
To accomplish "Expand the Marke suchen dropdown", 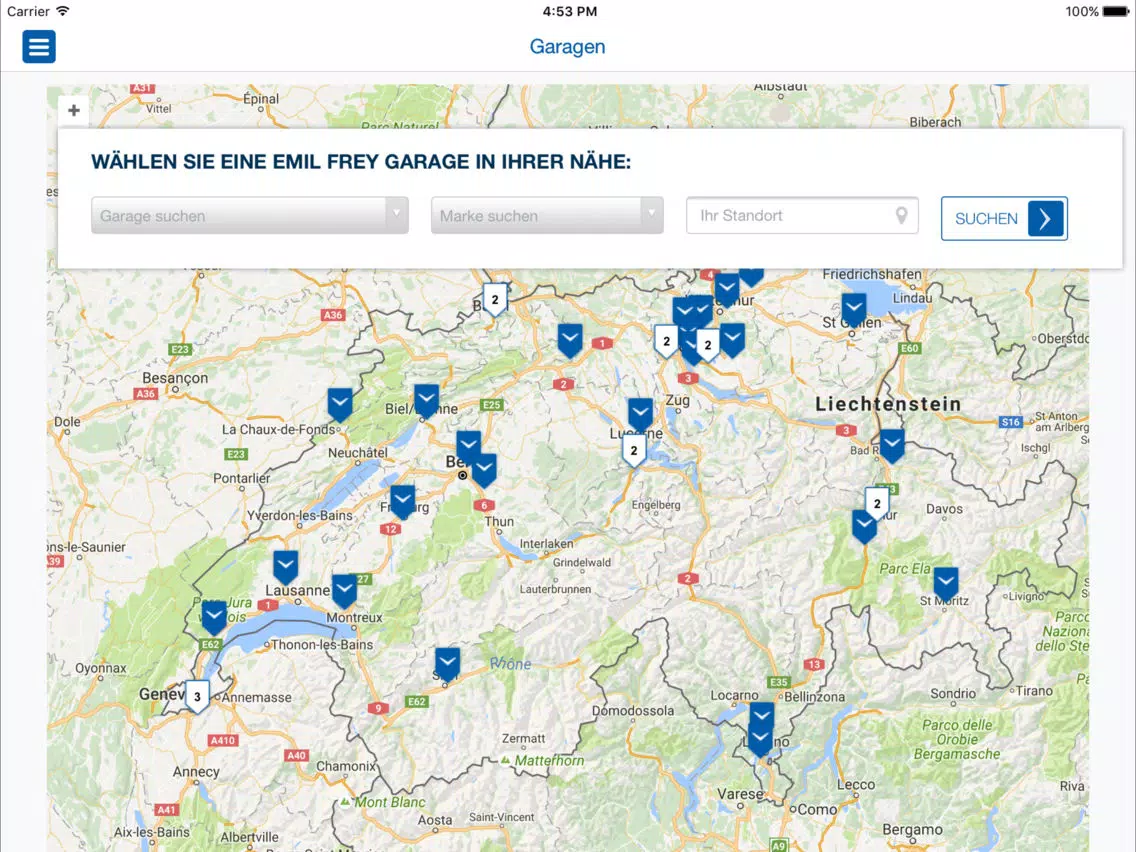I will pos(547,215).
